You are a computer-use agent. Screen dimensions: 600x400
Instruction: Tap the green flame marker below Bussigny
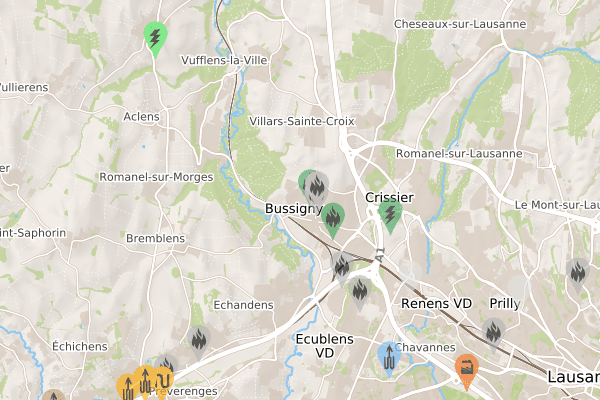pyautogui.click(x=333, y=217)
